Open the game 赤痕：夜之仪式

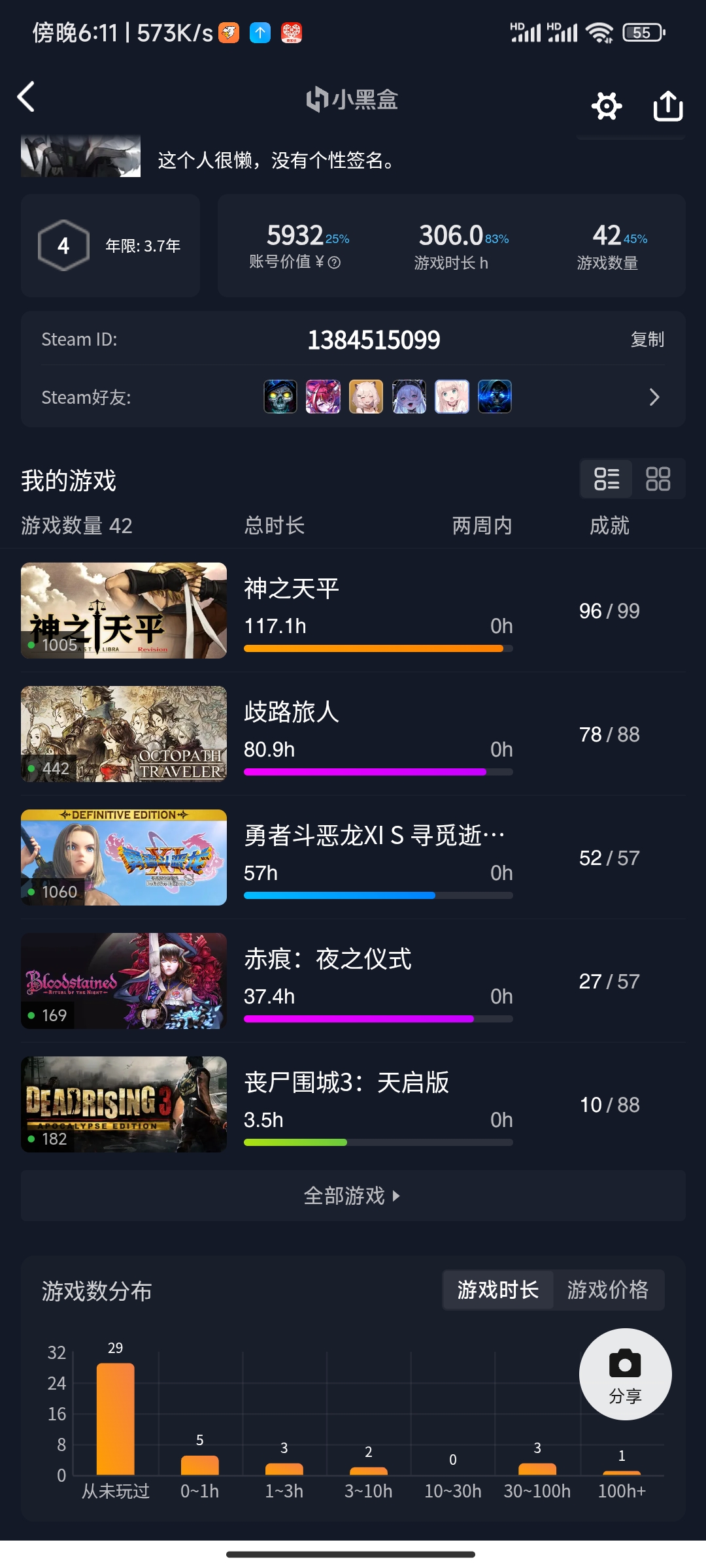click(353, 981)
